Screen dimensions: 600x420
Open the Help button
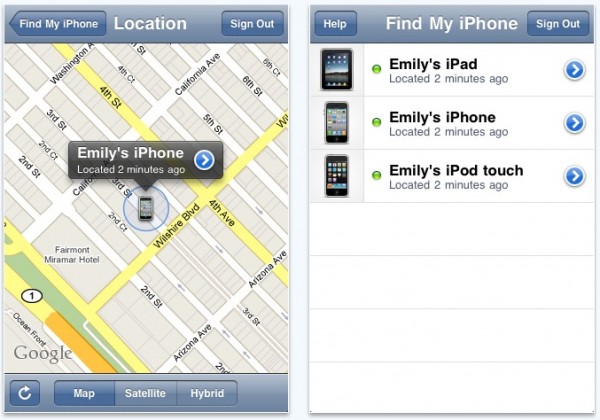[x=335, y=23]
